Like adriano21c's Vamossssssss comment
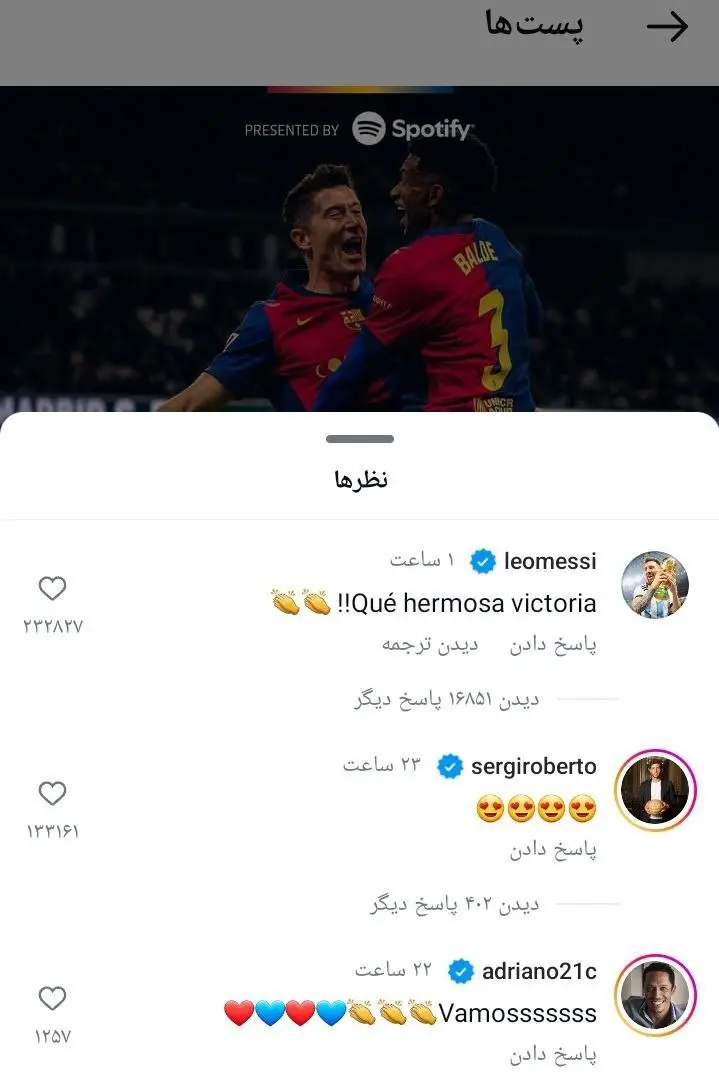The image size is (719, 1086). coord(52,999)
